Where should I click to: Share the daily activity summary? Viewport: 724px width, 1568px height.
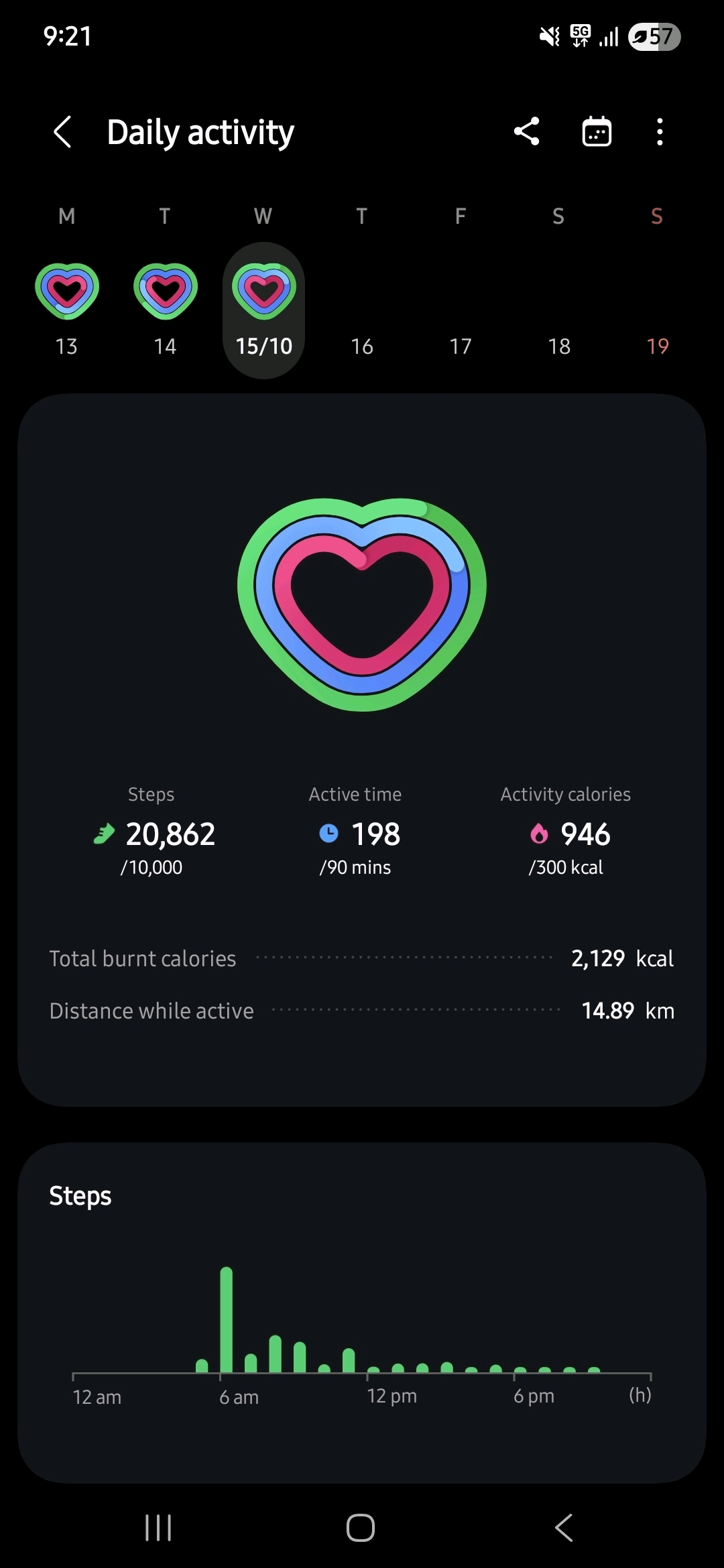pos(527,131)
